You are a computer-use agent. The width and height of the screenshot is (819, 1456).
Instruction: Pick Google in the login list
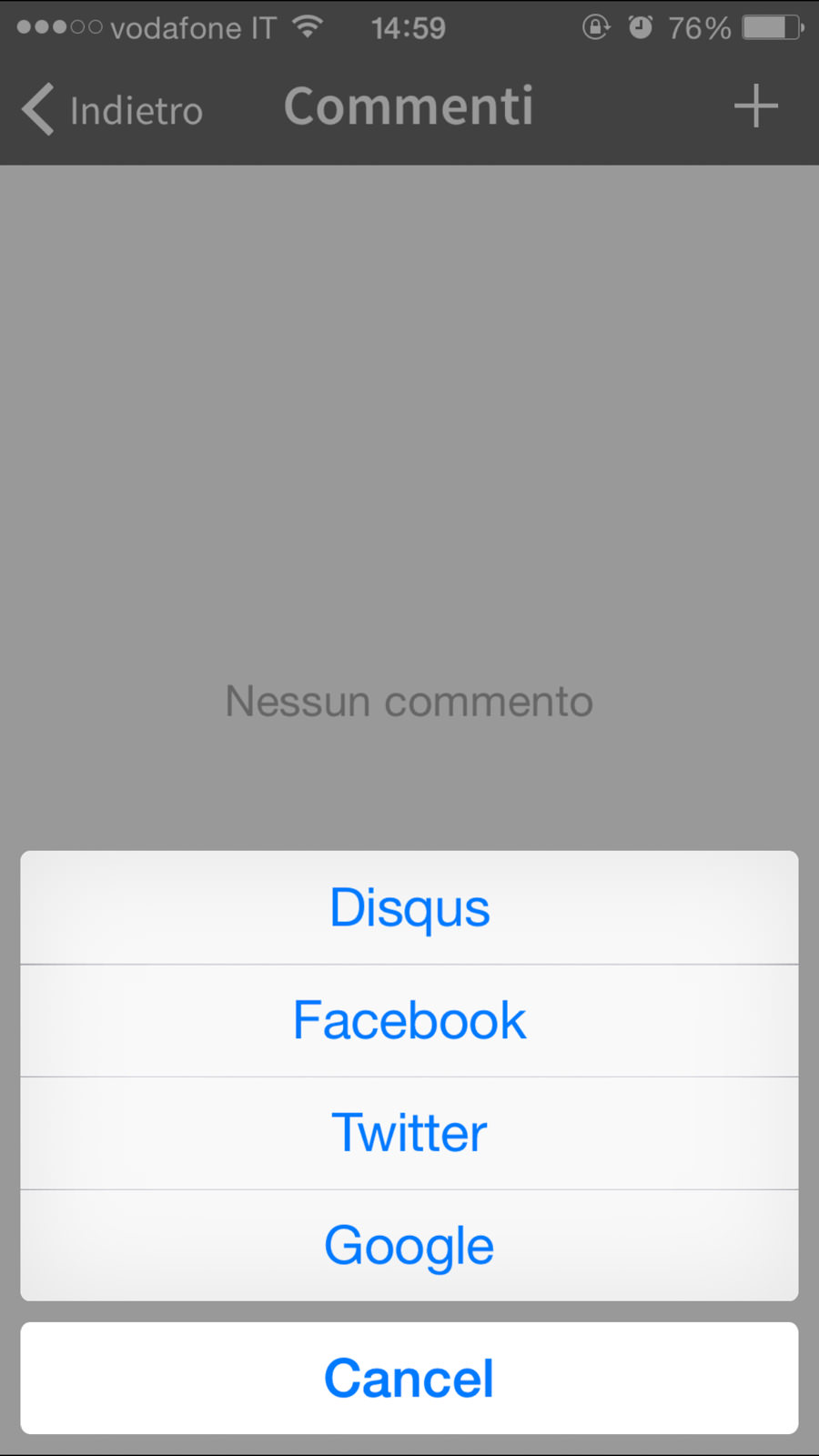pyautogui.click(x=409, y=1245)
